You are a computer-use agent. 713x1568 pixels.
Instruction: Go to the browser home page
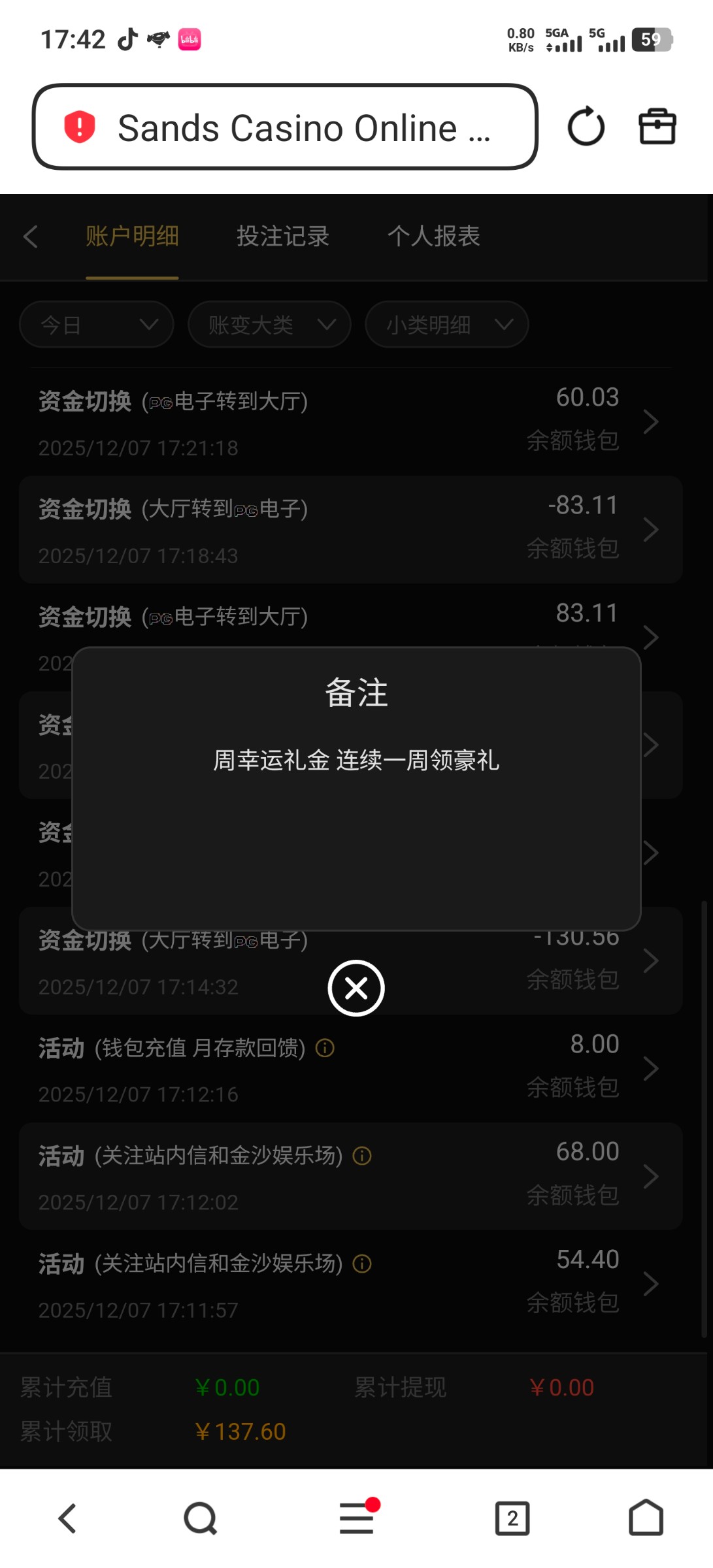click(646, 1518)
